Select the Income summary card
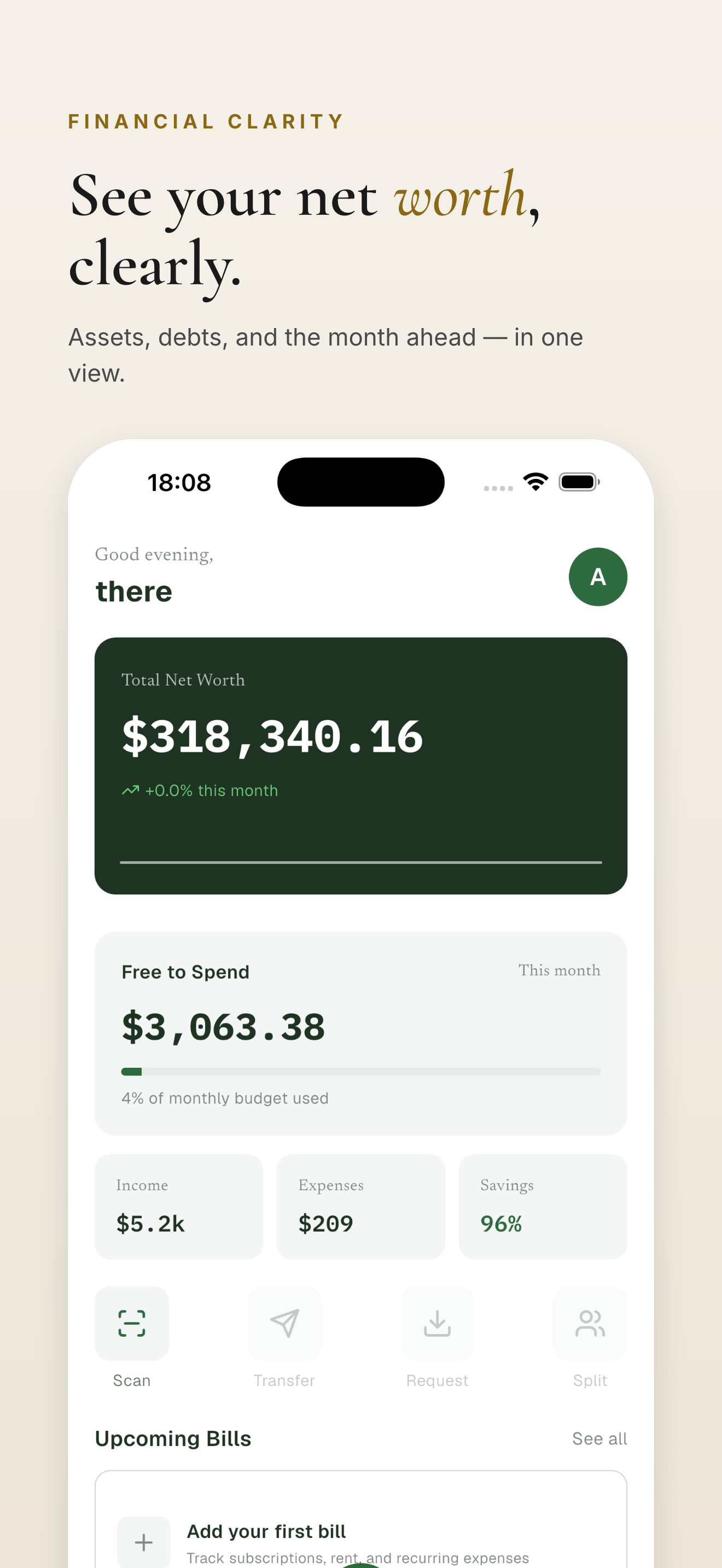Image resolution: width=722 pixels, height=1568 pixels. point(178,1207)
